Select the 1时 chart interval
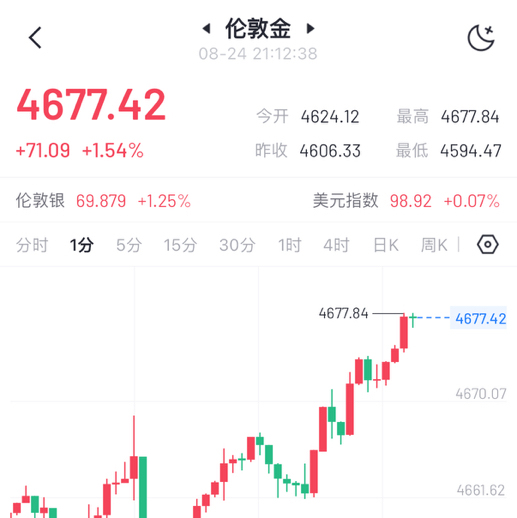The width and height of the screenshot is (517, 518). 290,245
